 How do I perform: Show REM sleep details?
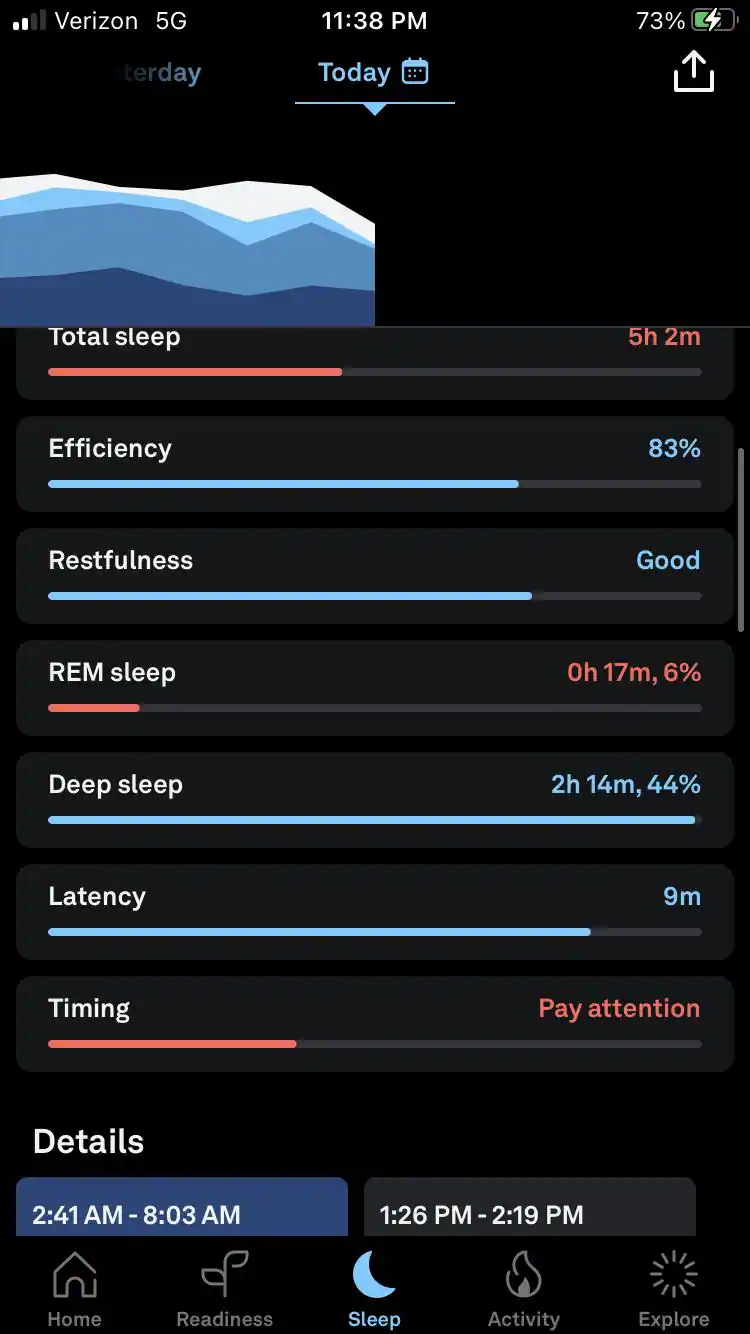[375, 688]
